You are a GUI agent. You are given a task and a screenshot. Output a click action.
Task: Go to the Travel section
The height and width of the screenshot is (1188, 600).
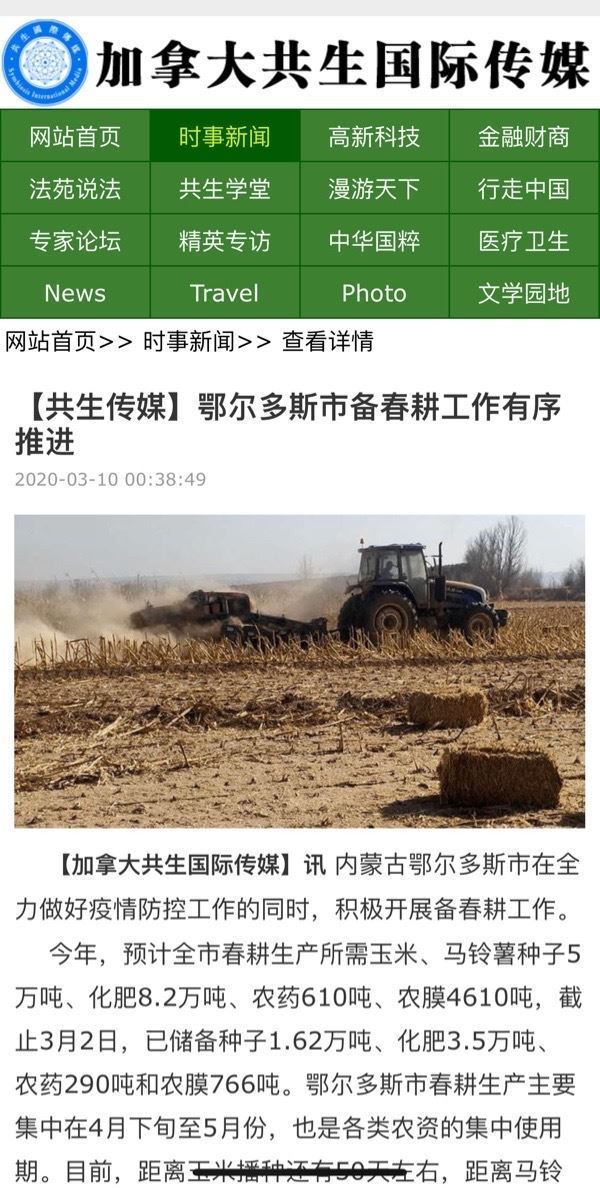pyautogui.click(x=224, y=293)
